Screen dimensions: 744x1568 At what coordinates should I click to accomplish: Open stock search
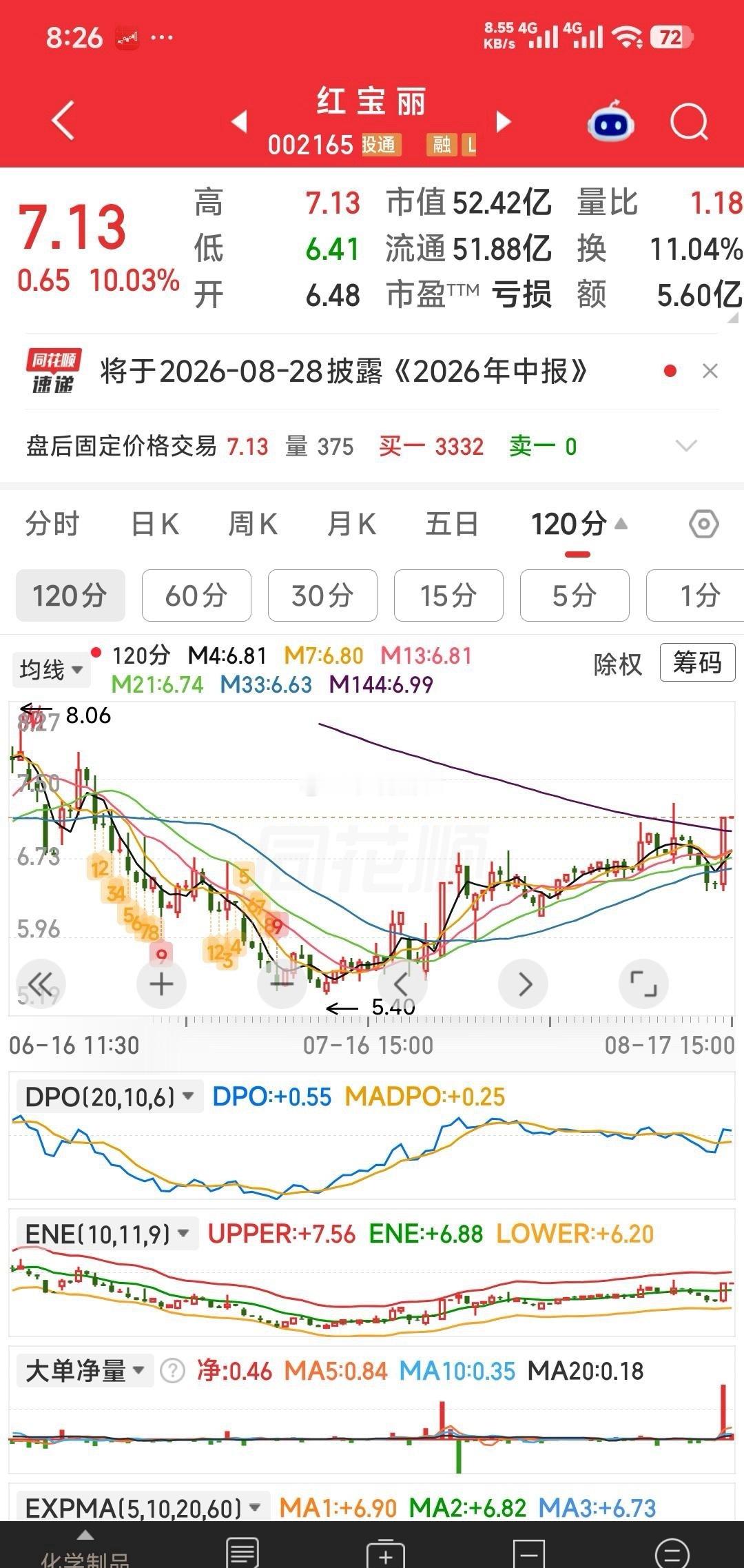click(690, 122)
